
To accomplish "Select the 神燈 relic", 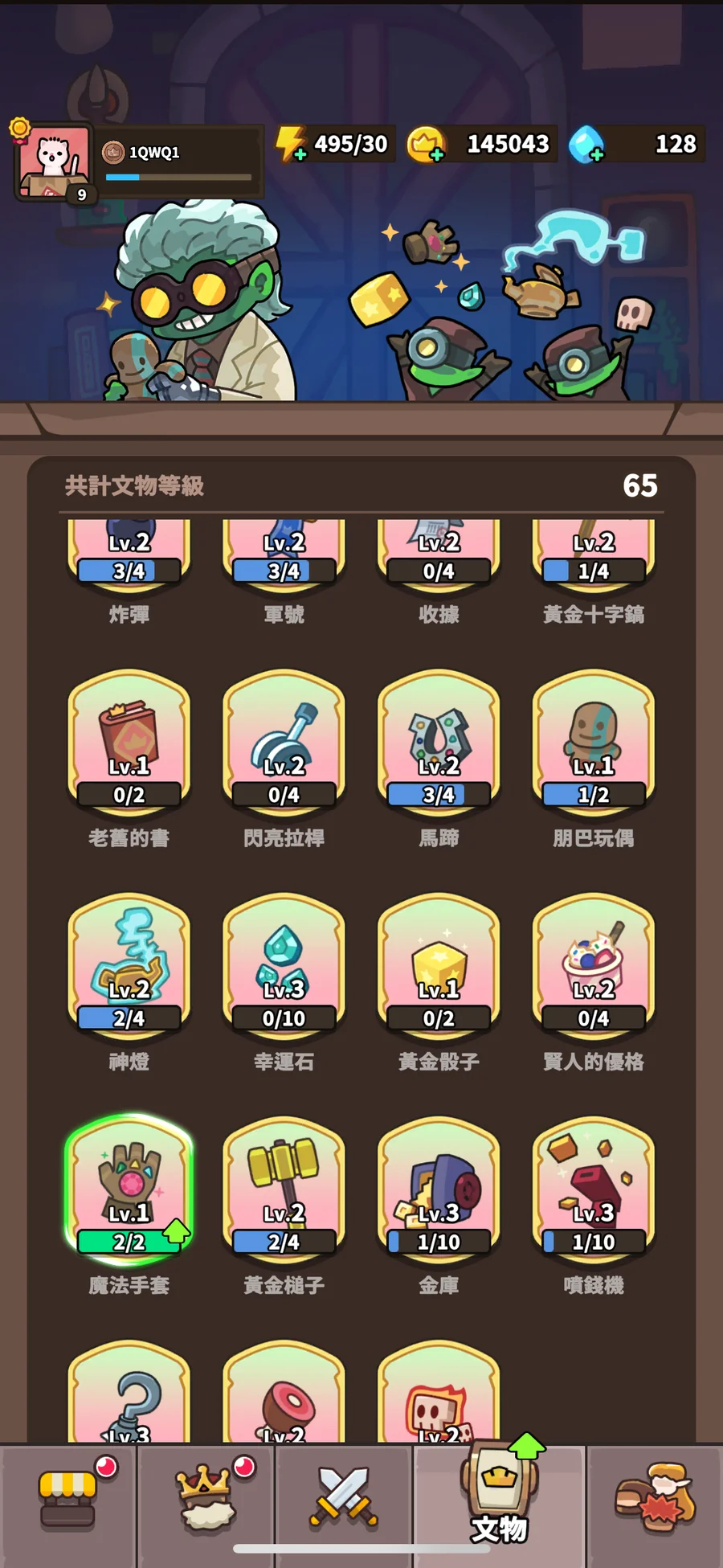I will coord(129,967).
